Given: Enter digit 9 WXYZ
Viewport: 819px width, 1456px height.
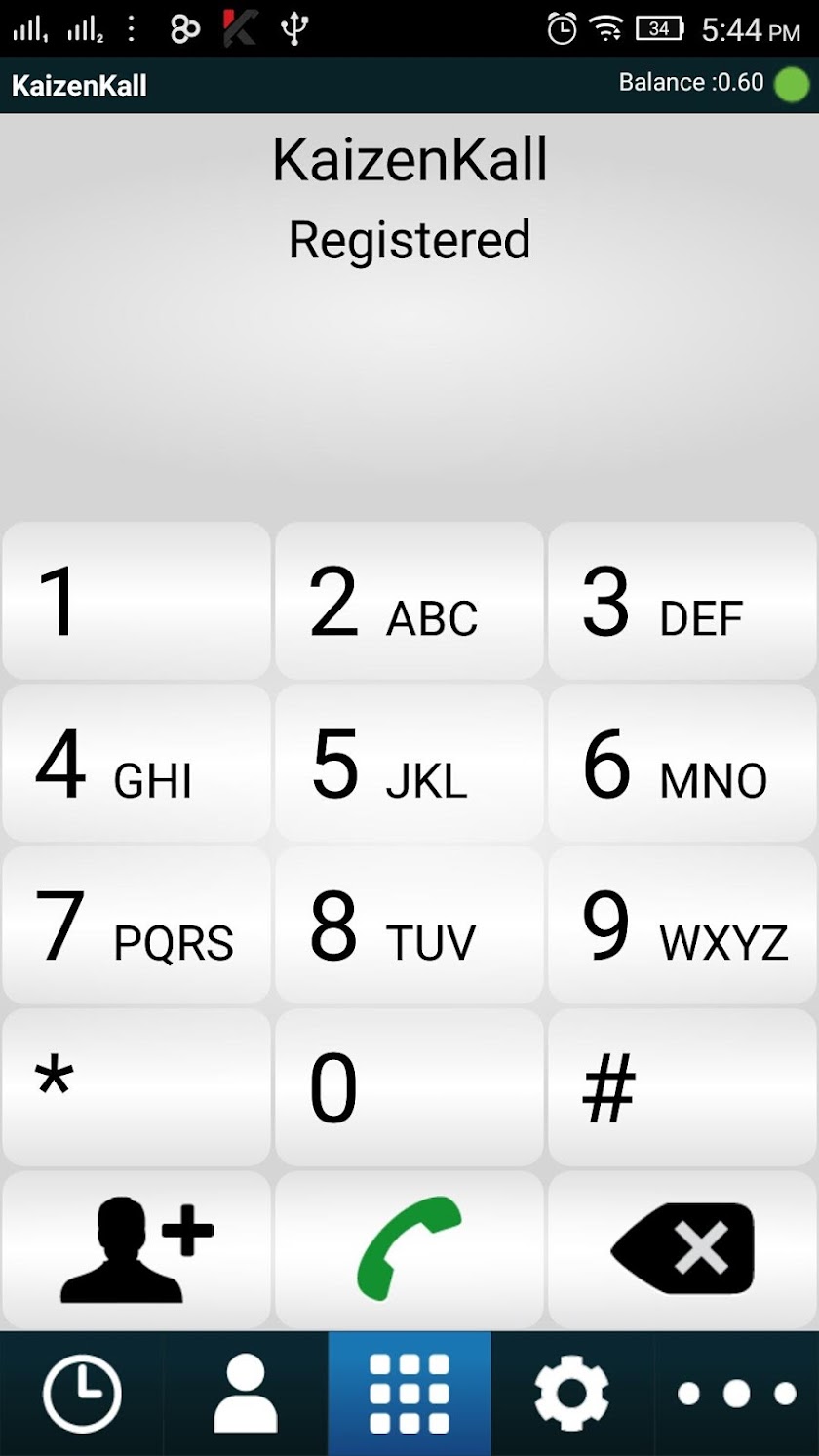Looking at the screenshot, I should [682, 925].
